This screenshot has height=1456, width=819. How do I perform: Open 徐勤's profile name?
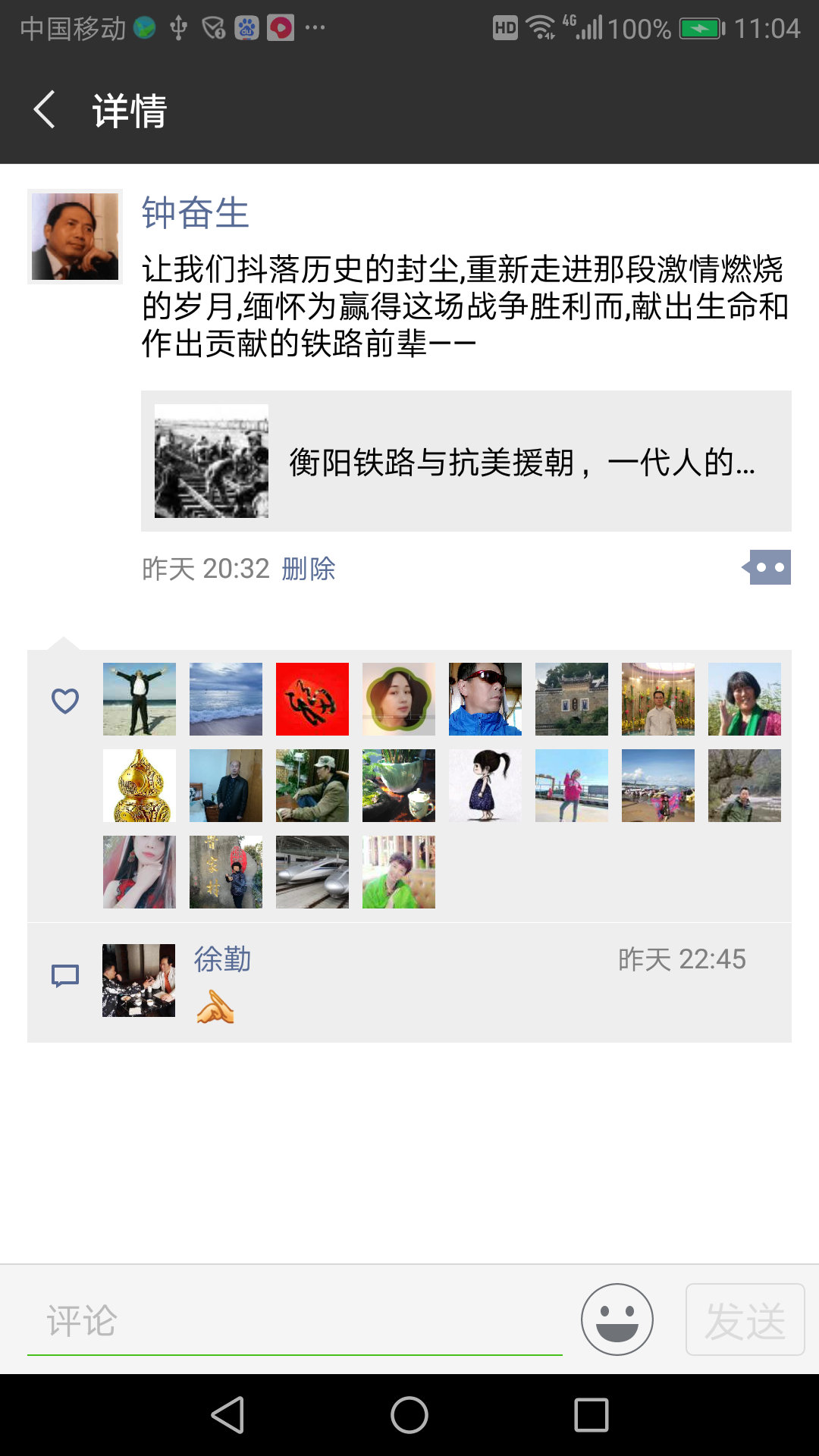[222, 959]
